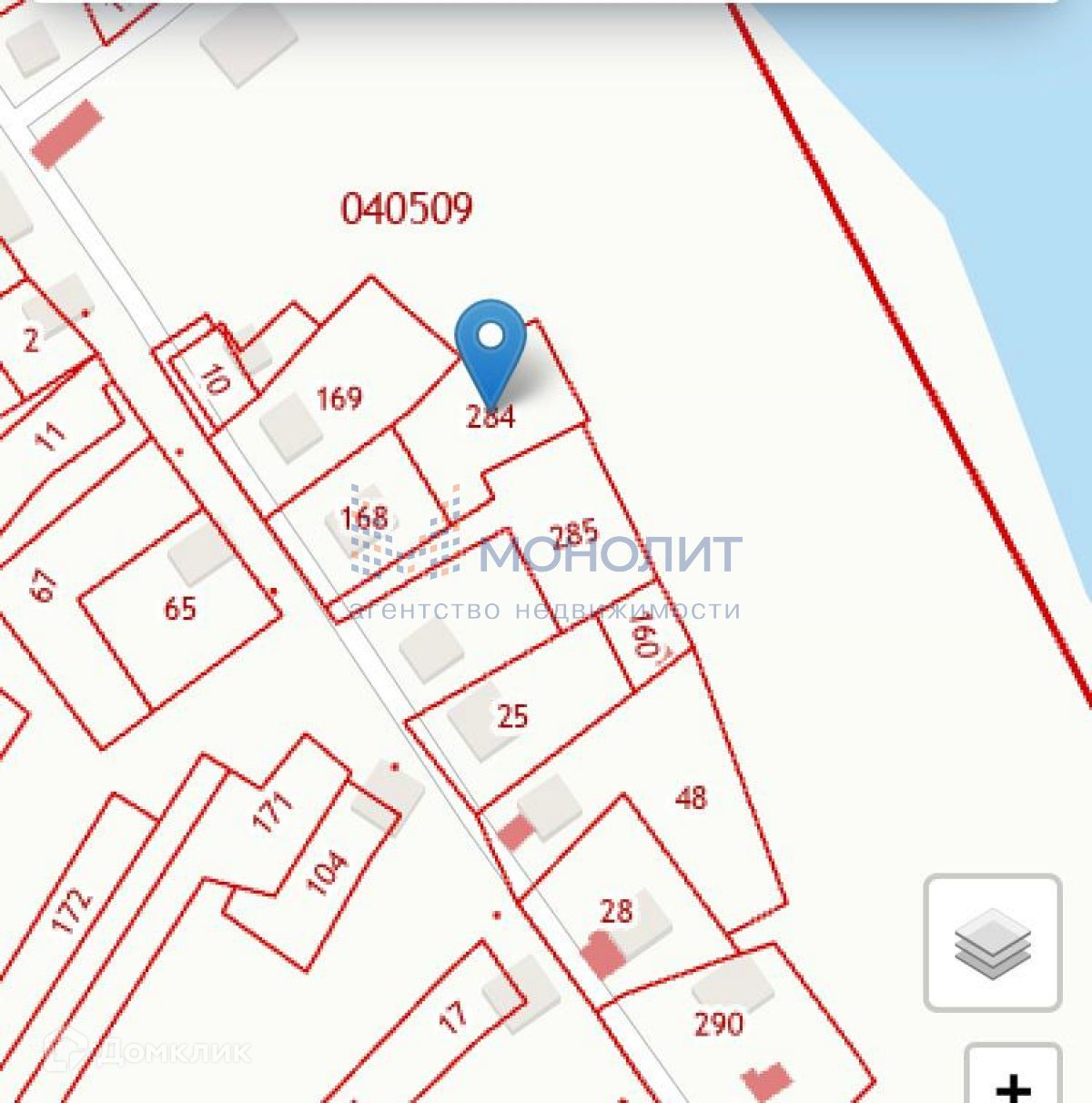Tap the blue location pin marker
The image size is (1092, 1103).
(490, 346)
